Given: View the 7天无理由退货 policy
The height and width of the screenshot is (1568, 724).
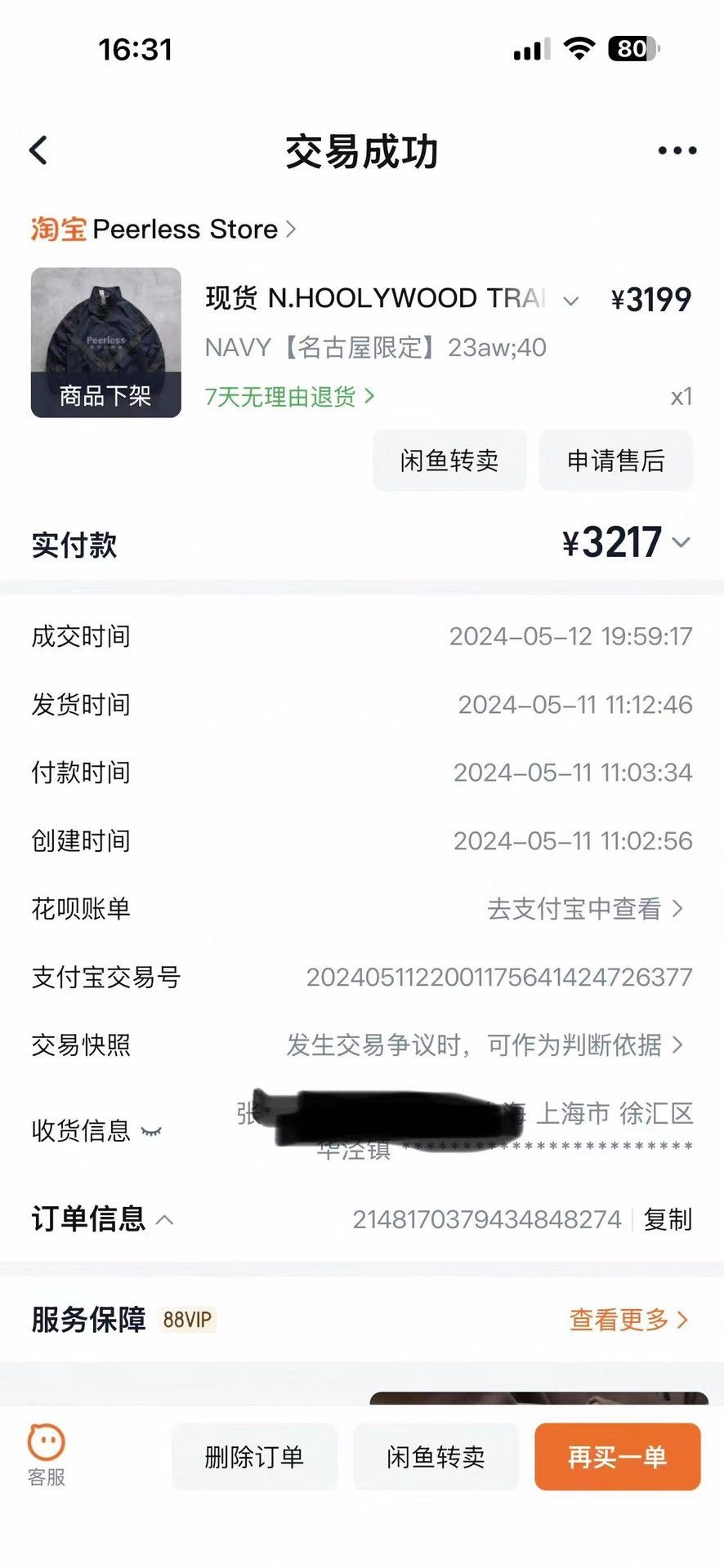Looking at the screenshot, I should [x=289, y=397].
